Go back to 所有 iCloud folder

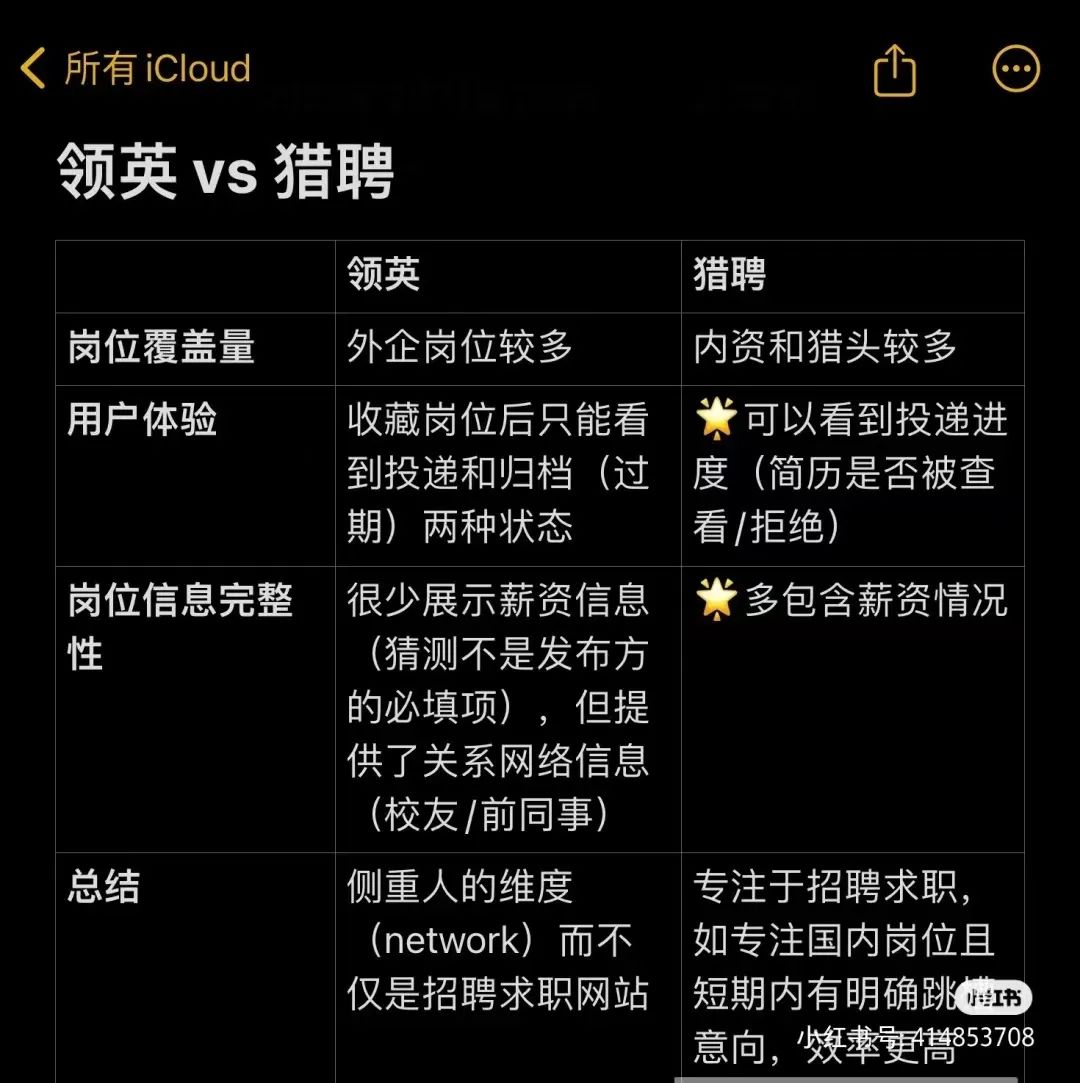pos(136,69)
